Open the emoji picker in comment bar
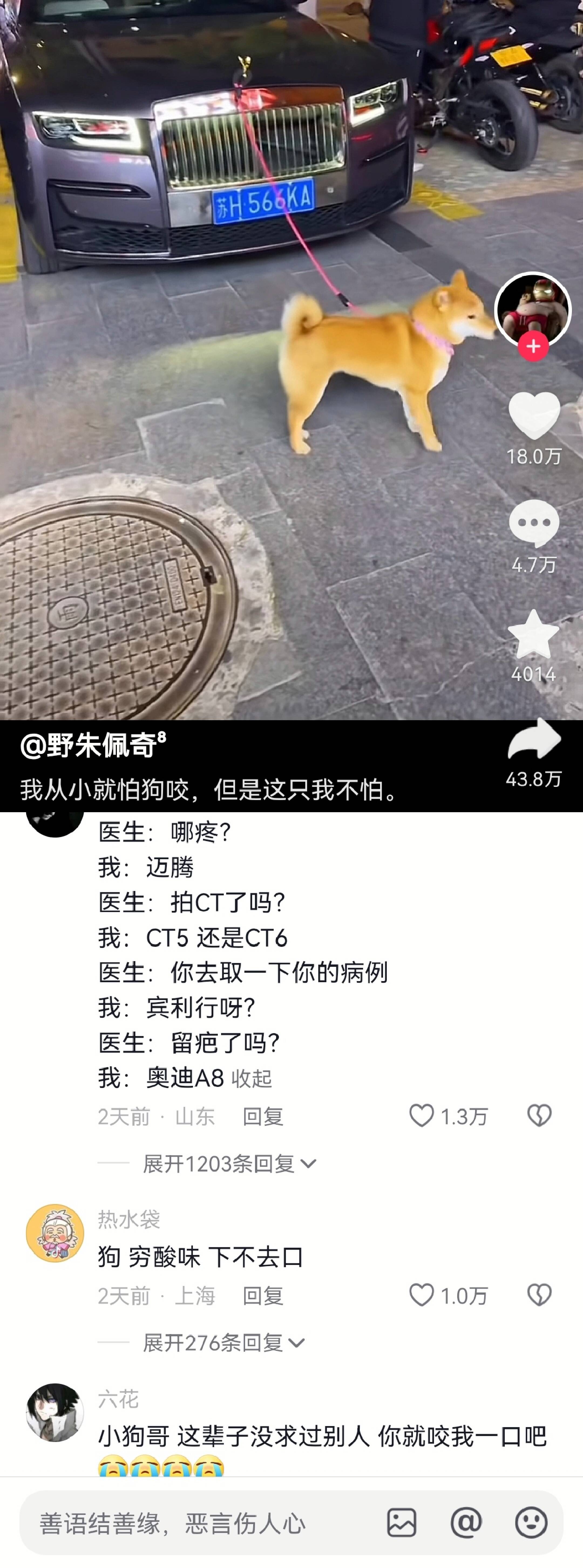This screenshot has width=583, height=1568. click(x=531, y=1523)
